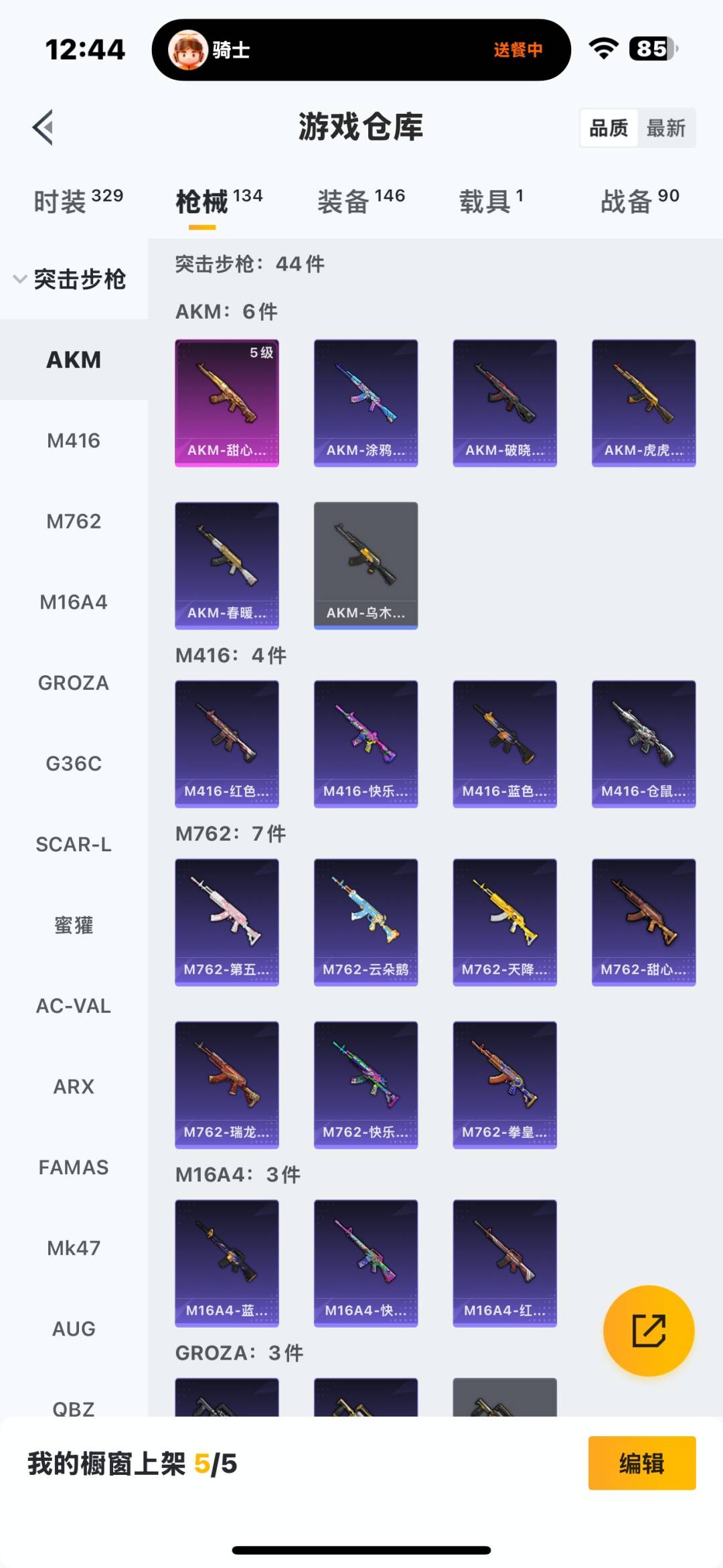Switch to the 时装 tab
Viewport: 723px width, 1568px height.
point(78,201)
